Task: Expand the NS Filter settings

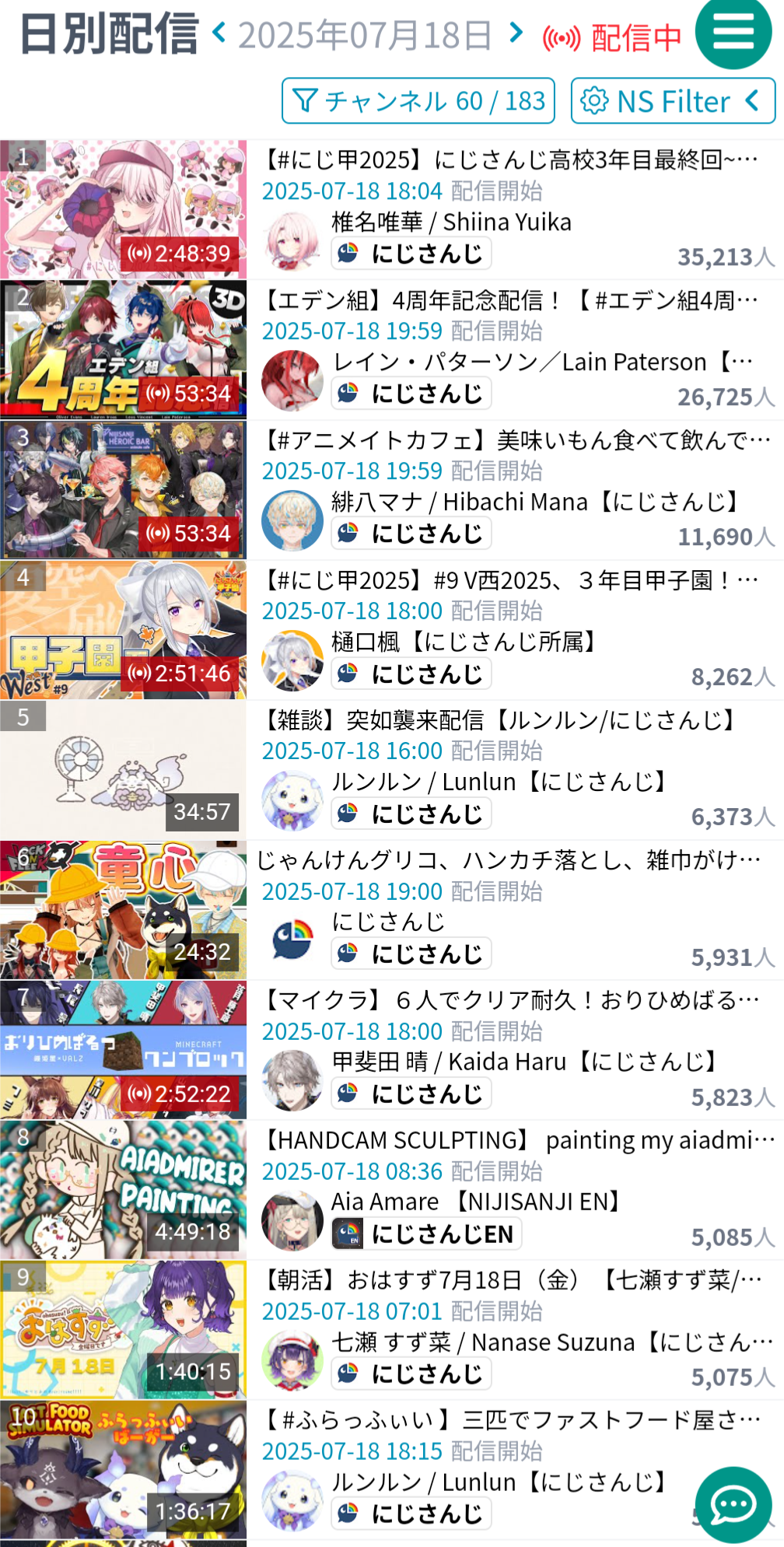Action: [673, 100]
